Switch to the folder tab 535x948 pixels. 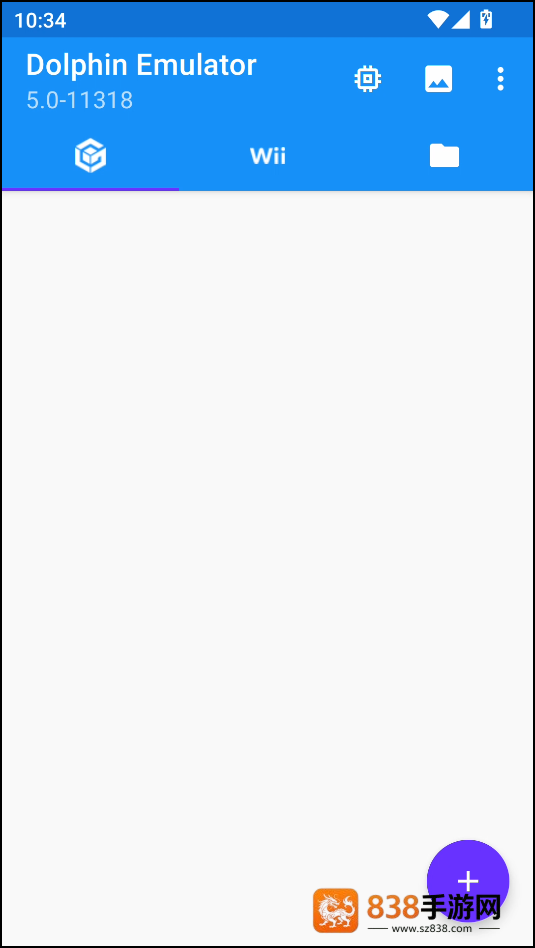(444, 157)
